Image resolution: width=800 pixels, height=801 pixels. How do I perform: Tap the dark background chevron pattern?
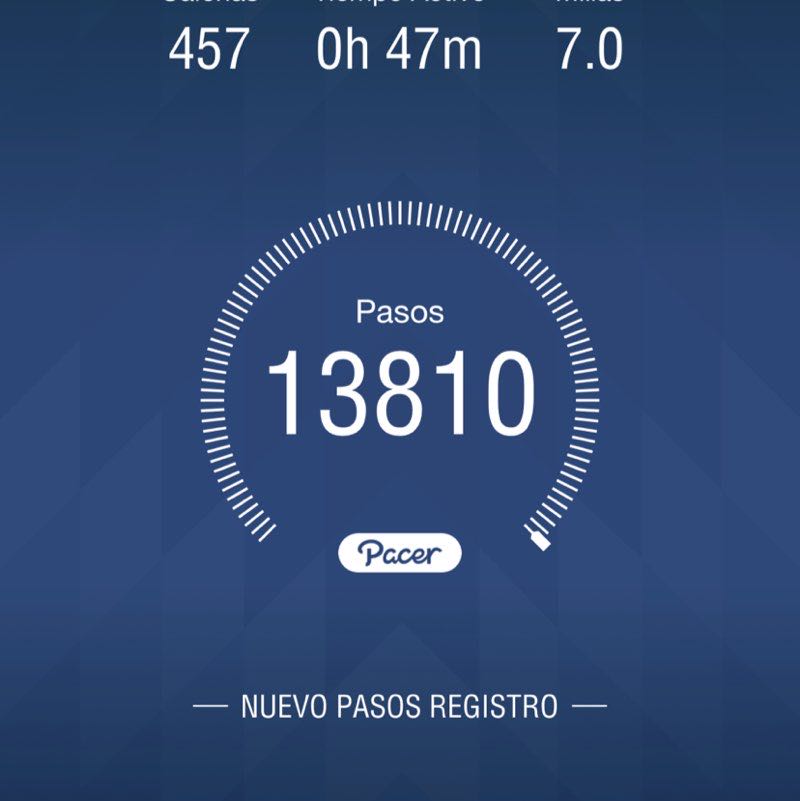100,650
